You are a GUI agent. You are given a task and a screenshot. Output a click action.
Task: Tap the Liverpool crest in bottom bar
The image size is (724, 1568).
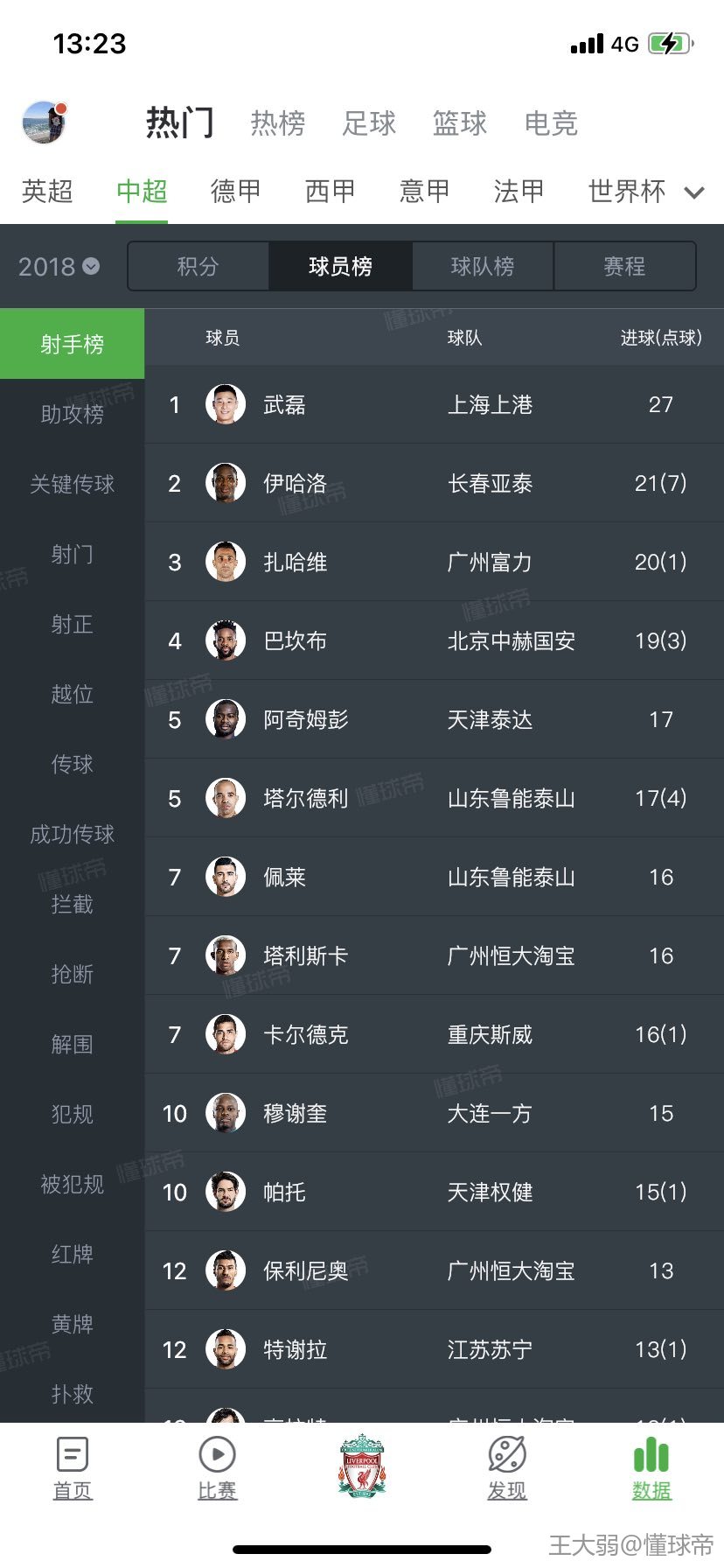click(x=362, y=1466)
